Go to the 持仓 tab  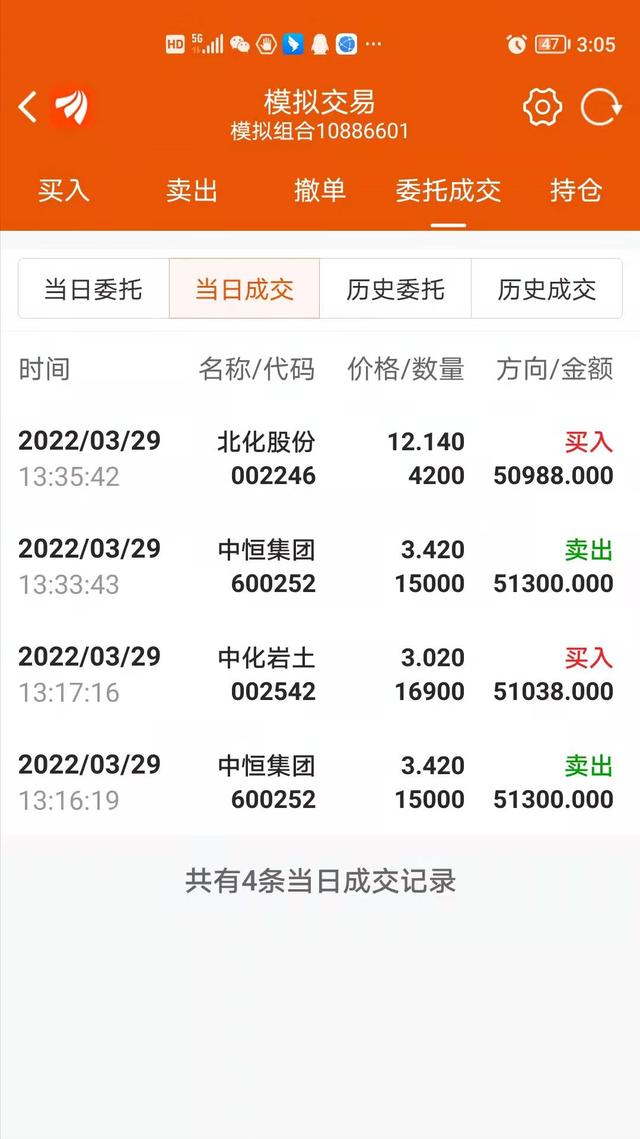click(576, 190)
